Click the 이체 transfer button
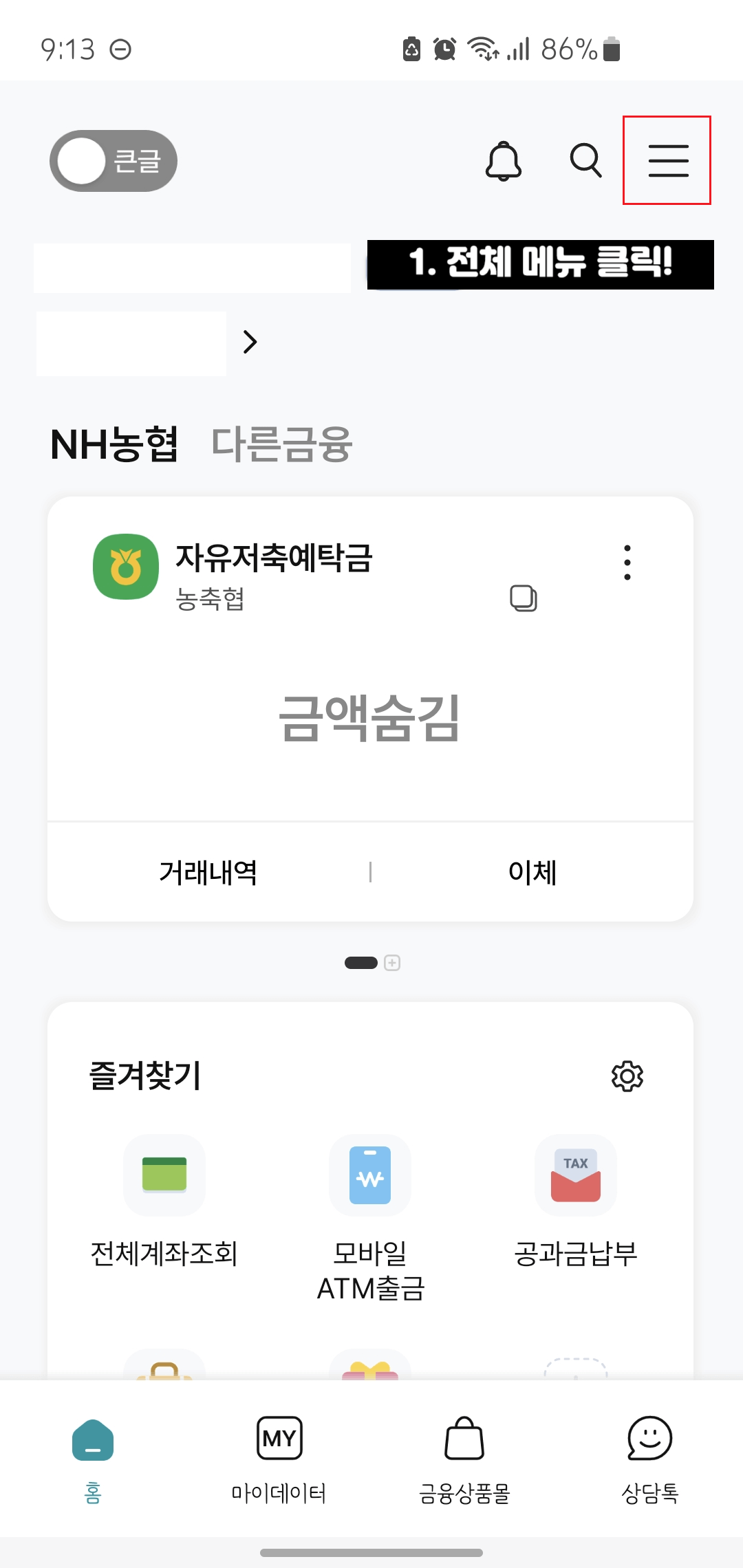Viewport: 743px width, 1568px height. pos(532,872)
